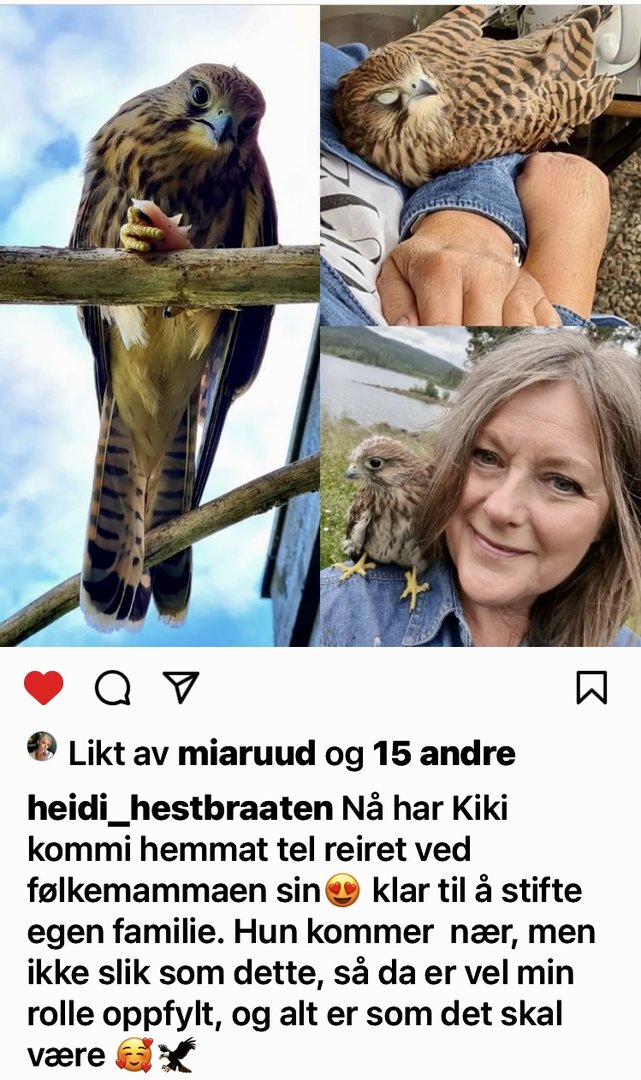View the 15 other likers
This screenshot has height=1080, width=641.
click(x=444, y=753)
